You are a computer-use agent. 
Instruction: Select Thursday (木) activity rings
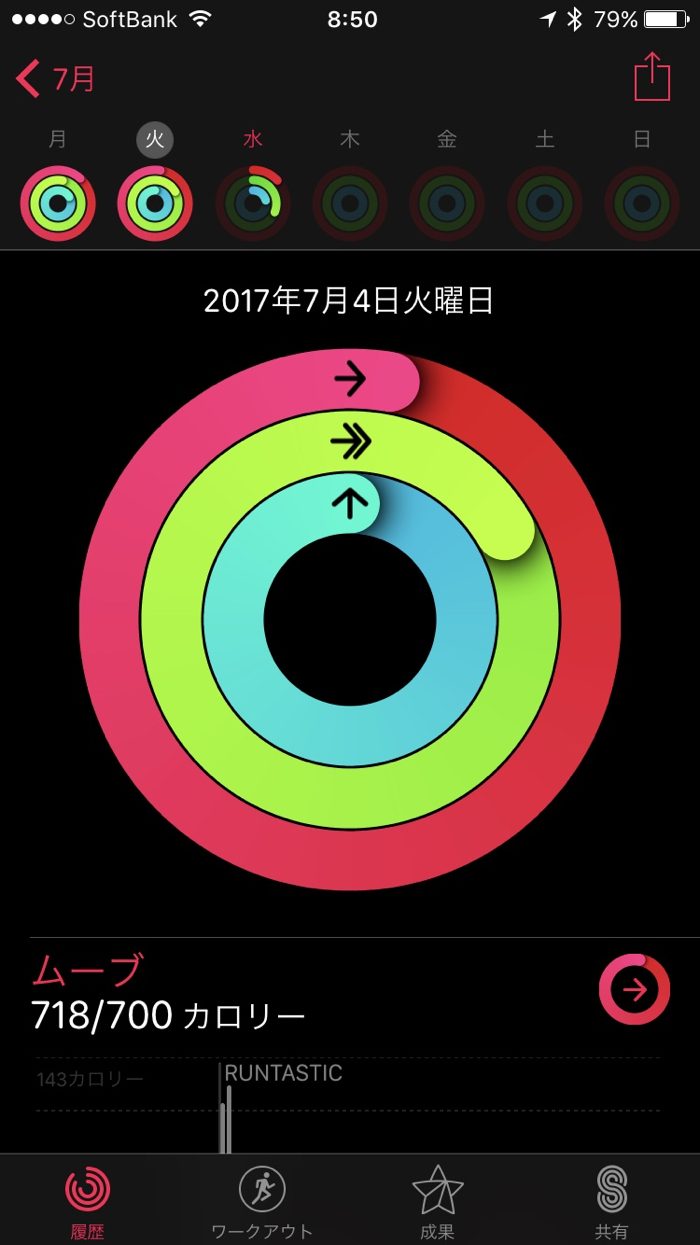coord(349,203)
